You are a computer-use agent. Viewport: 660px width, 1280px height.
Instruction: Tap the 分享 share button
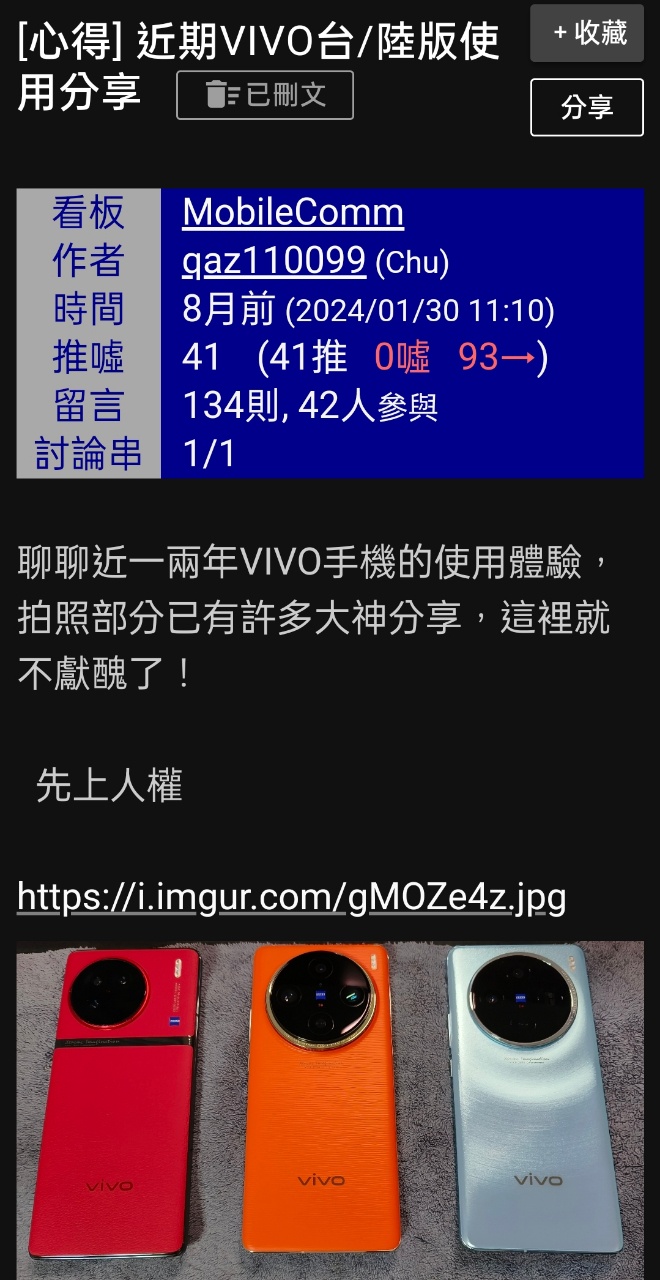[587, 107]
